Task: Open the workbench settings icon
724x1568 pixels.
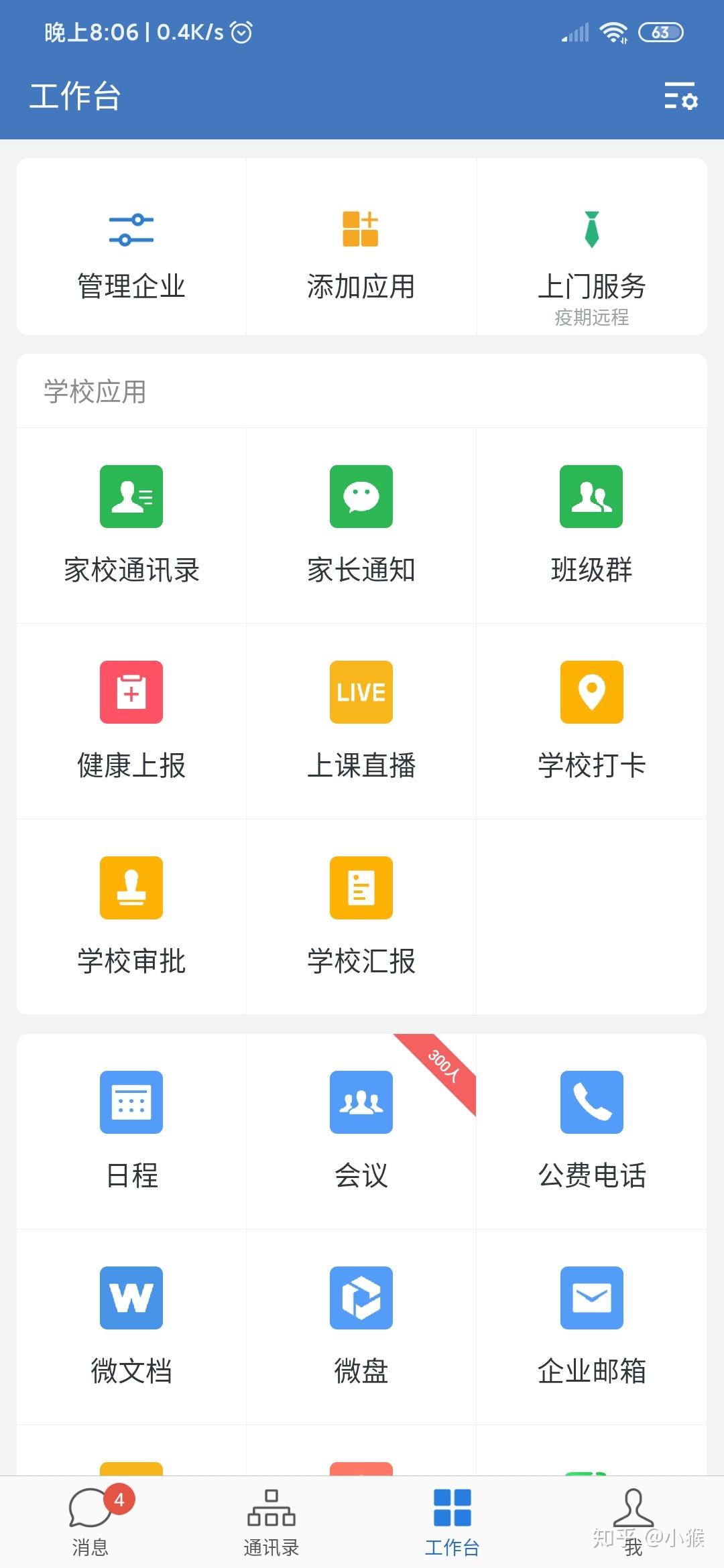Action: coord(680,96)
